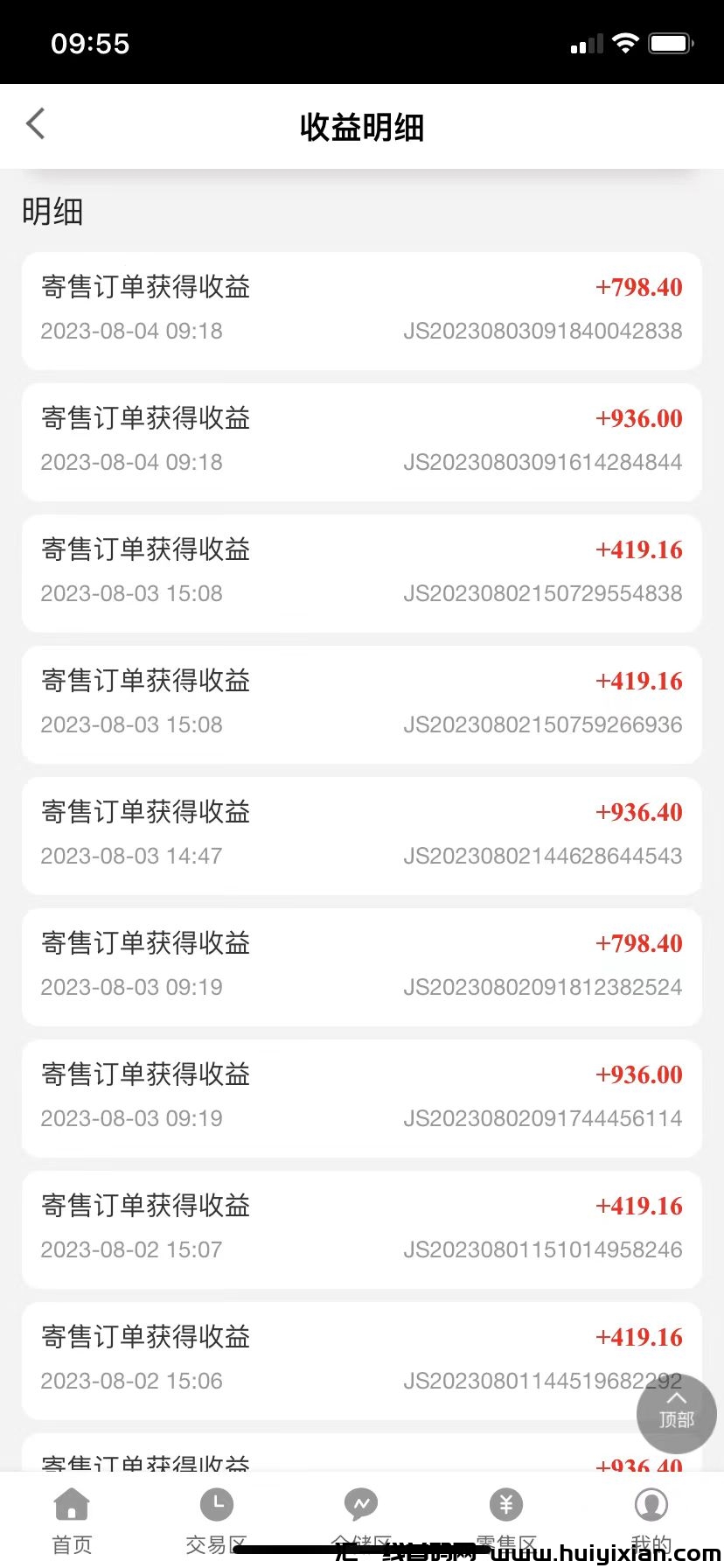Go back from the 收益明细 page
This screenshot has width=724, height=1568.
pyautogui.click(x=36, y=124)
